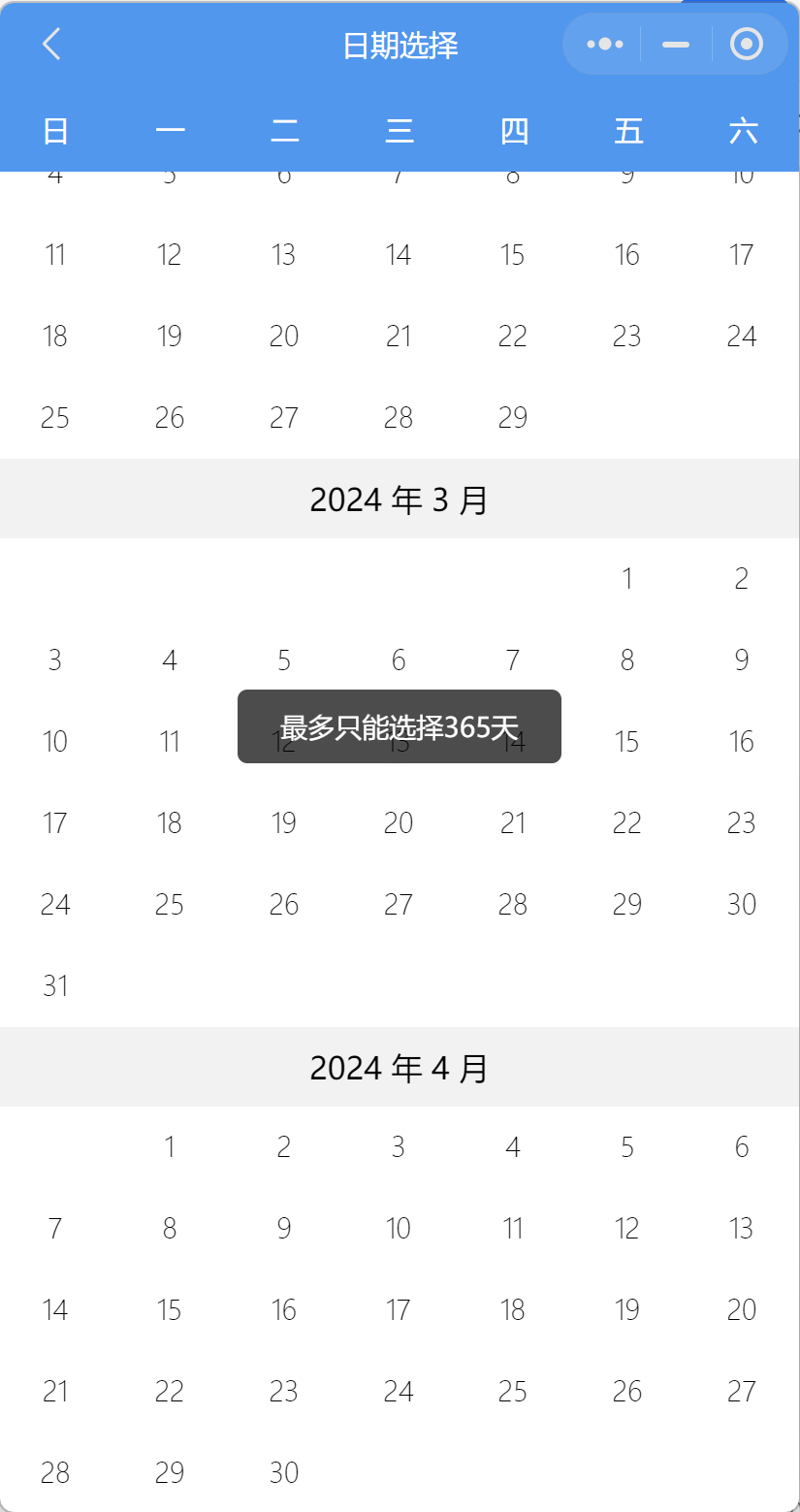Select March 1, 2024
This screenshot has width=800, height=1512.
(627, 579)
